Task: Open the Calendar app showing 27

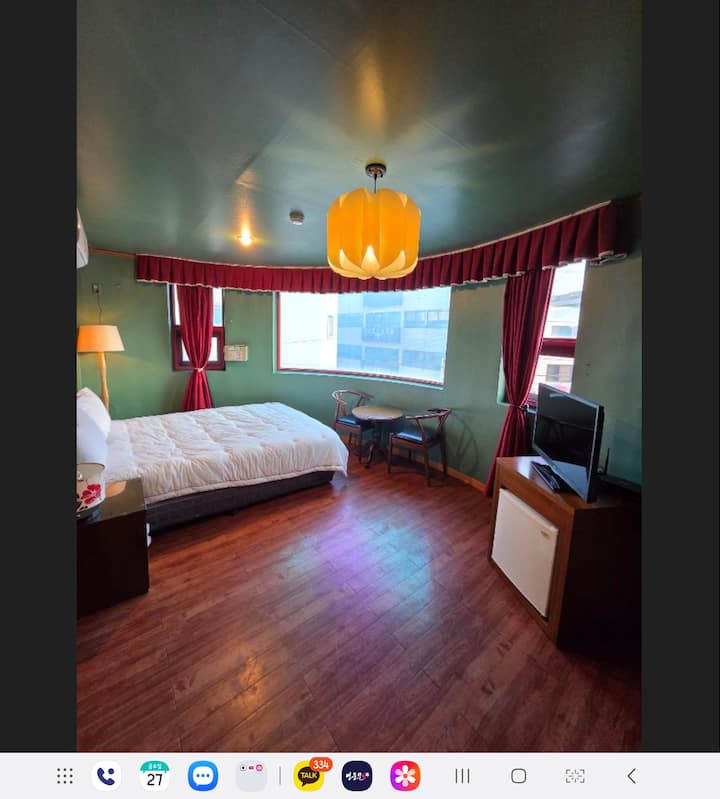Action: pos(155,776)
